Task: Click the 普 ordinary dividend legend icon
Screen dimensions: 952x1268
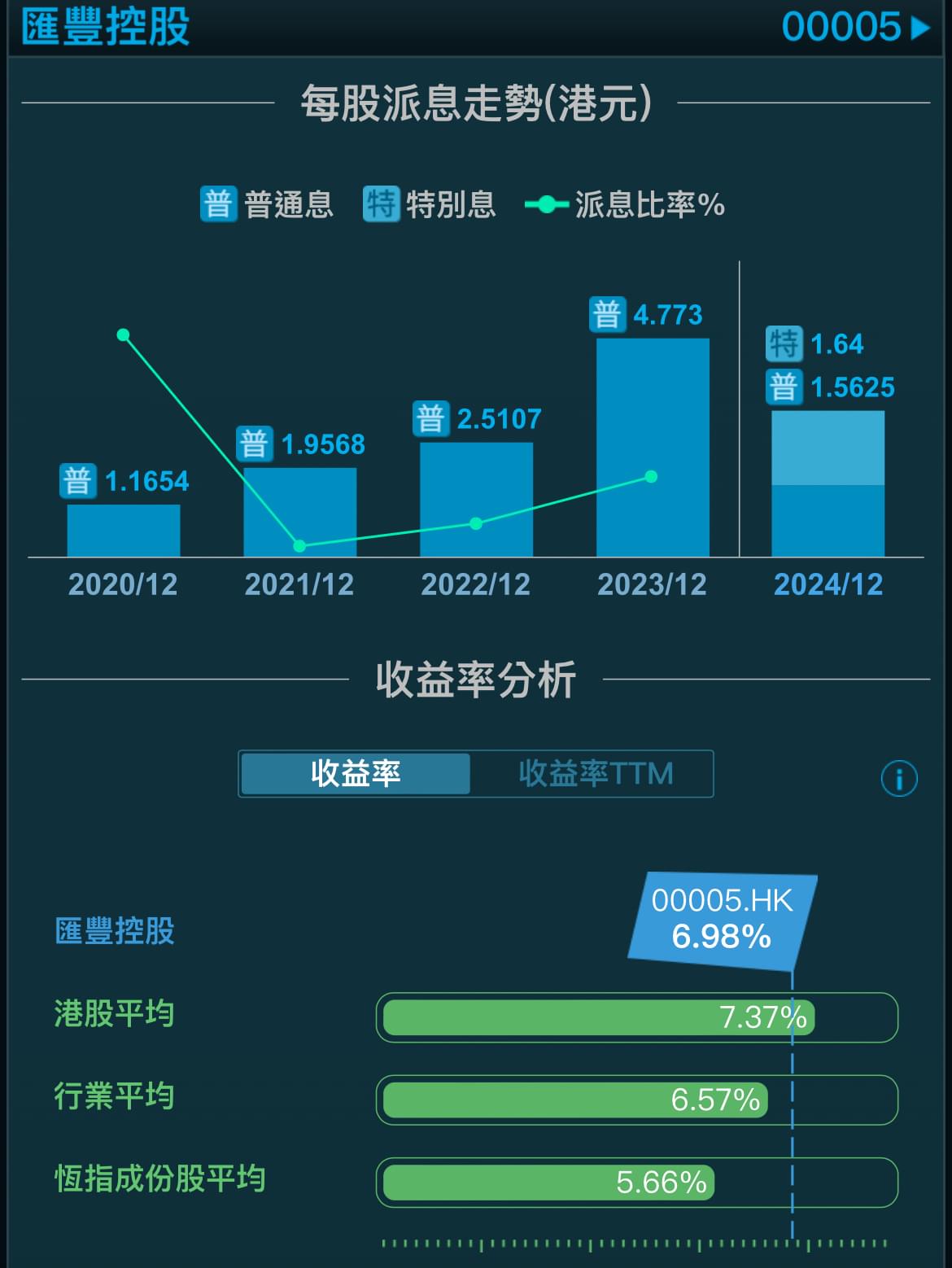Action: click(218, 206)
